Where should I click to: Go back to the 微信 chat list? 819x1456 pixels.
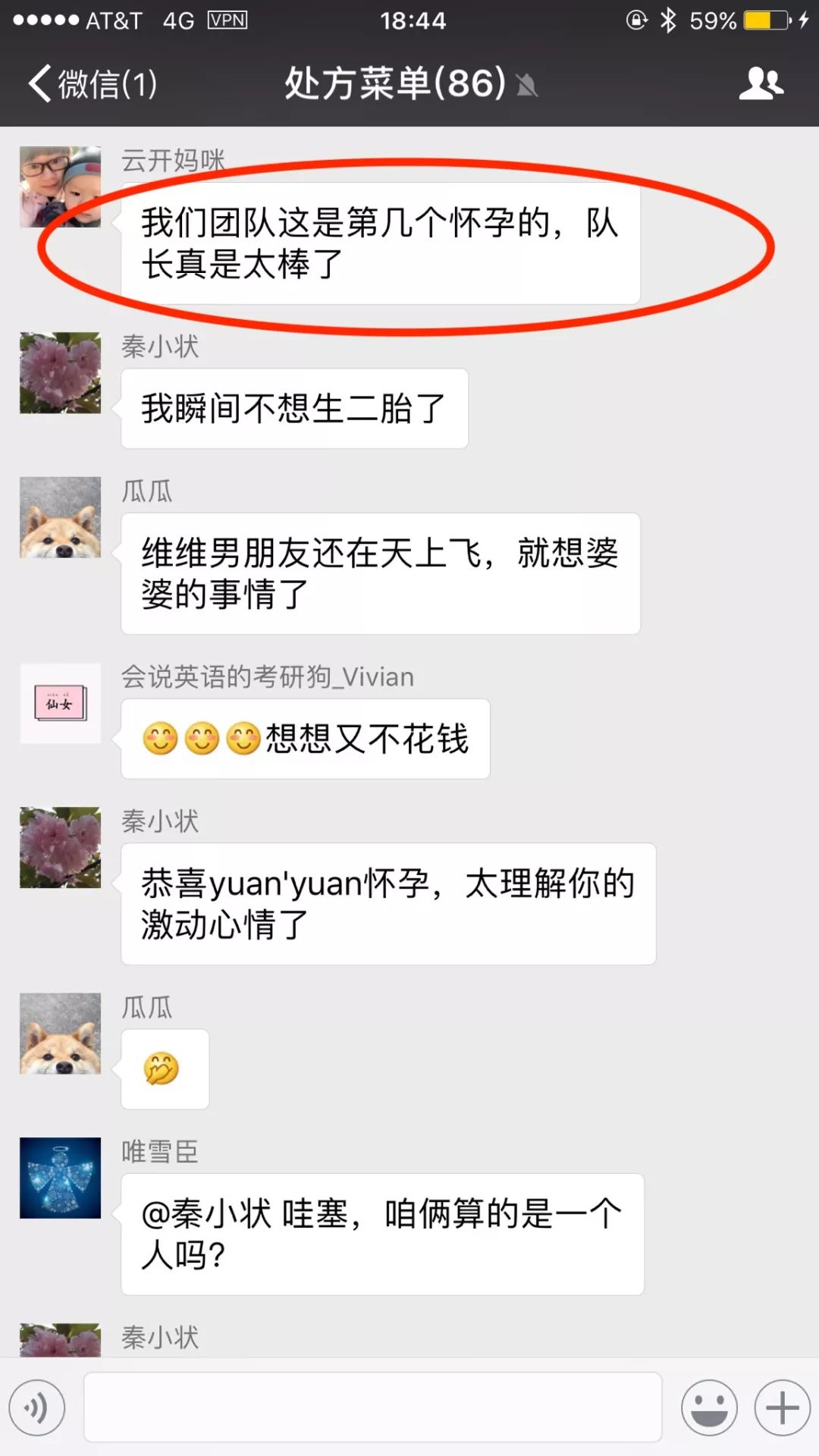coord(91,83)
